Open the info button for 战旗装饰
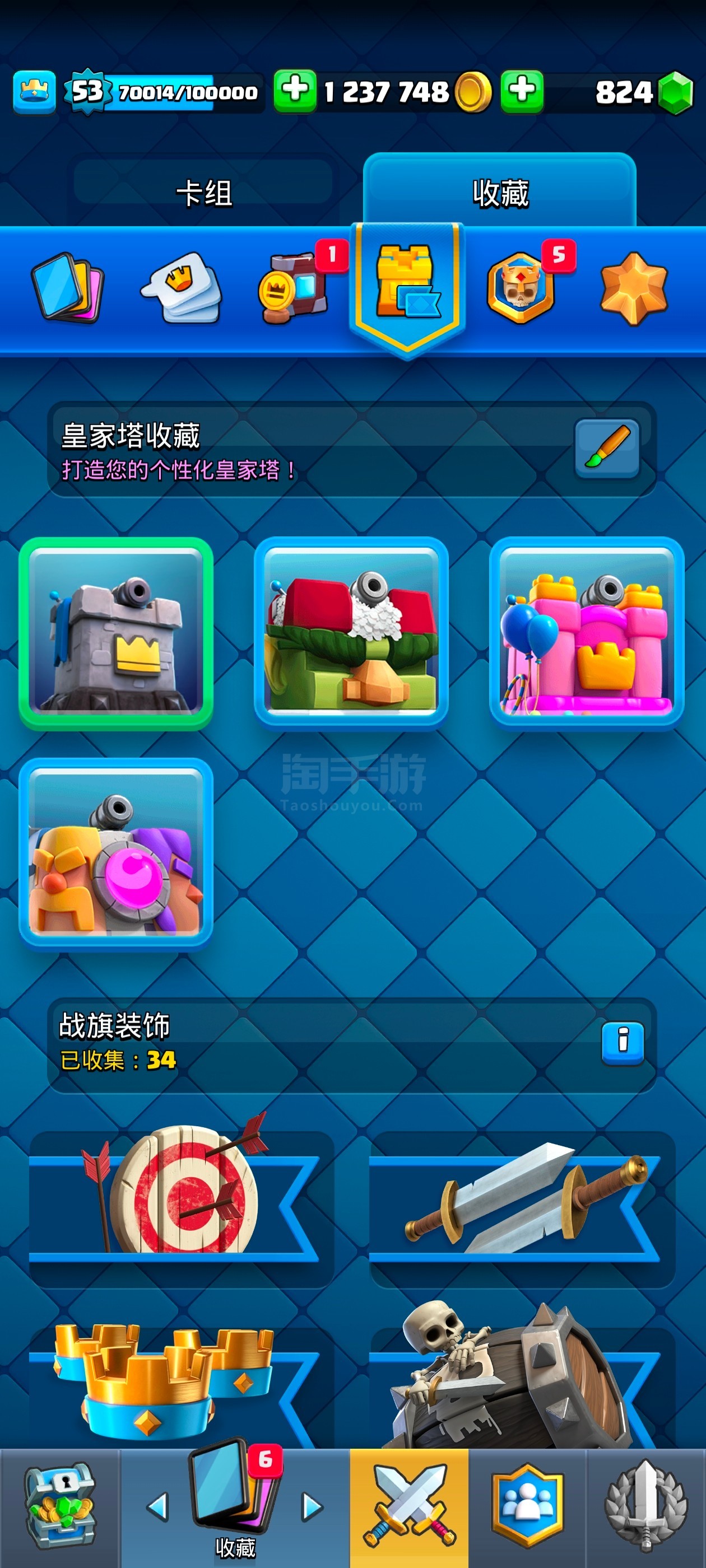Viewport: 706px width, 1568px height. click(623, 1042)
